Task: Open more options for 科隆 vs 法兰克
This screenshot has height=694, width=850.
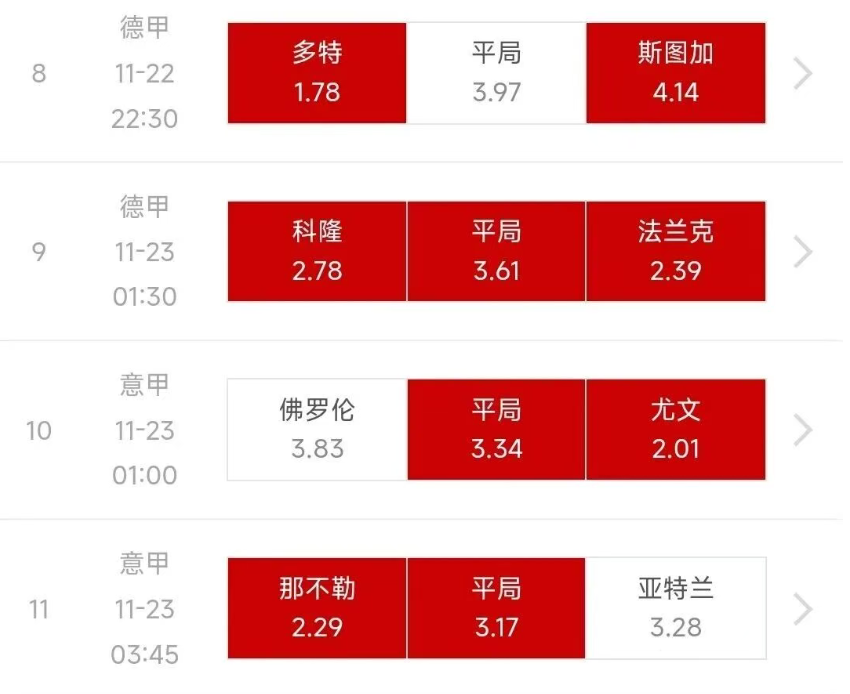Action: tap(802, 252)
